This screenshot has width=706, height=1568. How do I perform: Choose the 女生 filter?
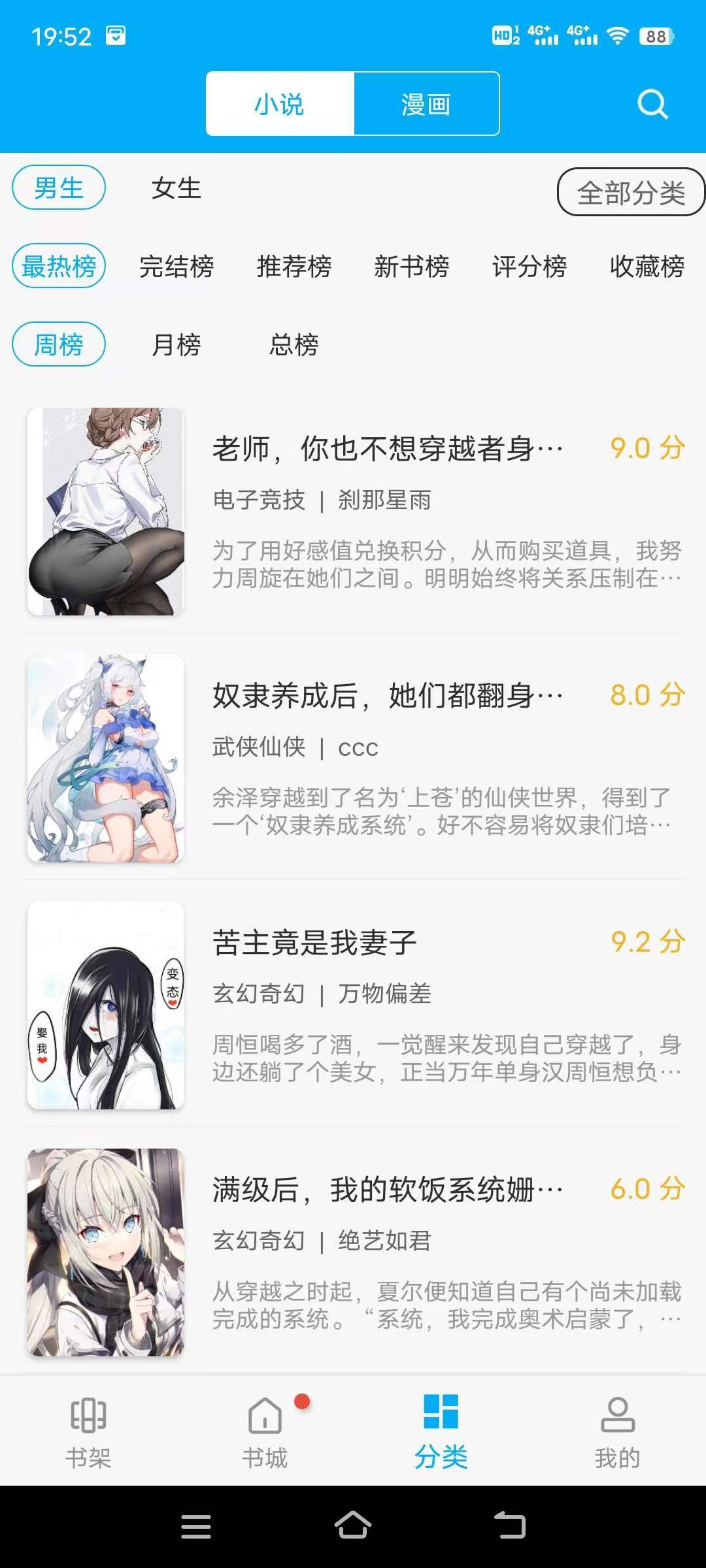(176, 188)
